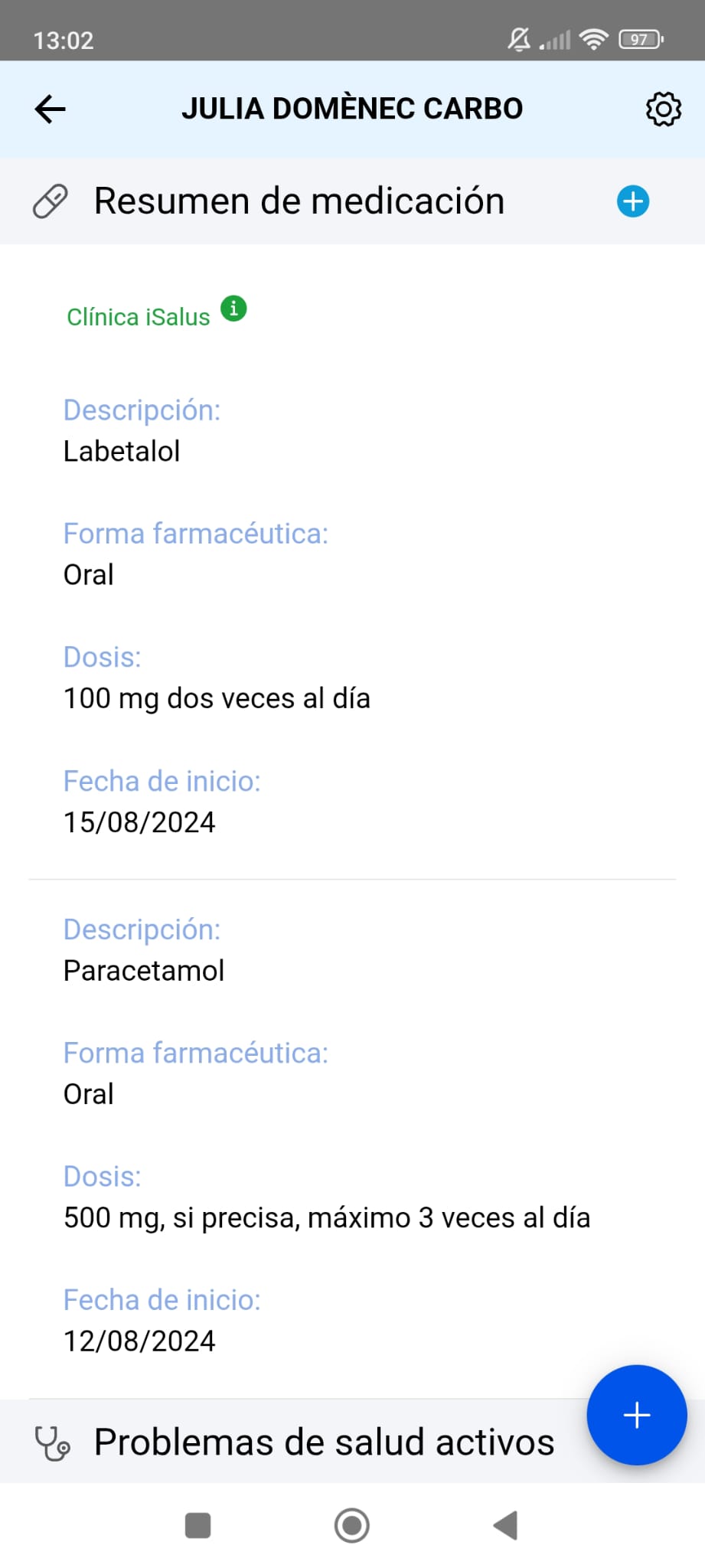The image size is (705, 1568).
Task: Add medication with the small plus icon
Action: click(633, 201)
